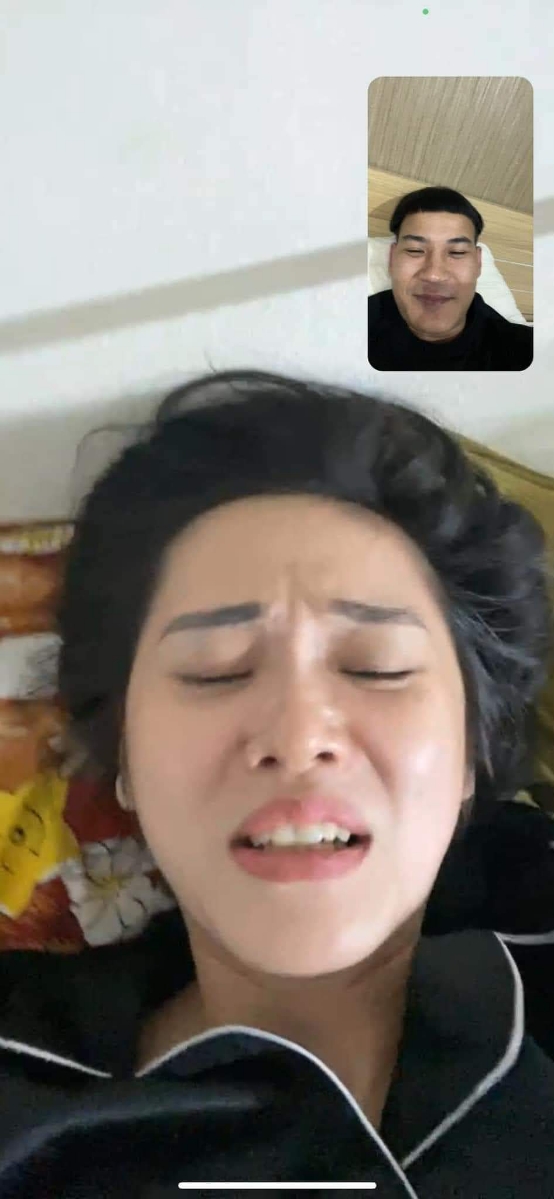Tap the small self-view video tile
This screenshot has height=1199, width=554.
pyautogui.click(x=450, y=223)
